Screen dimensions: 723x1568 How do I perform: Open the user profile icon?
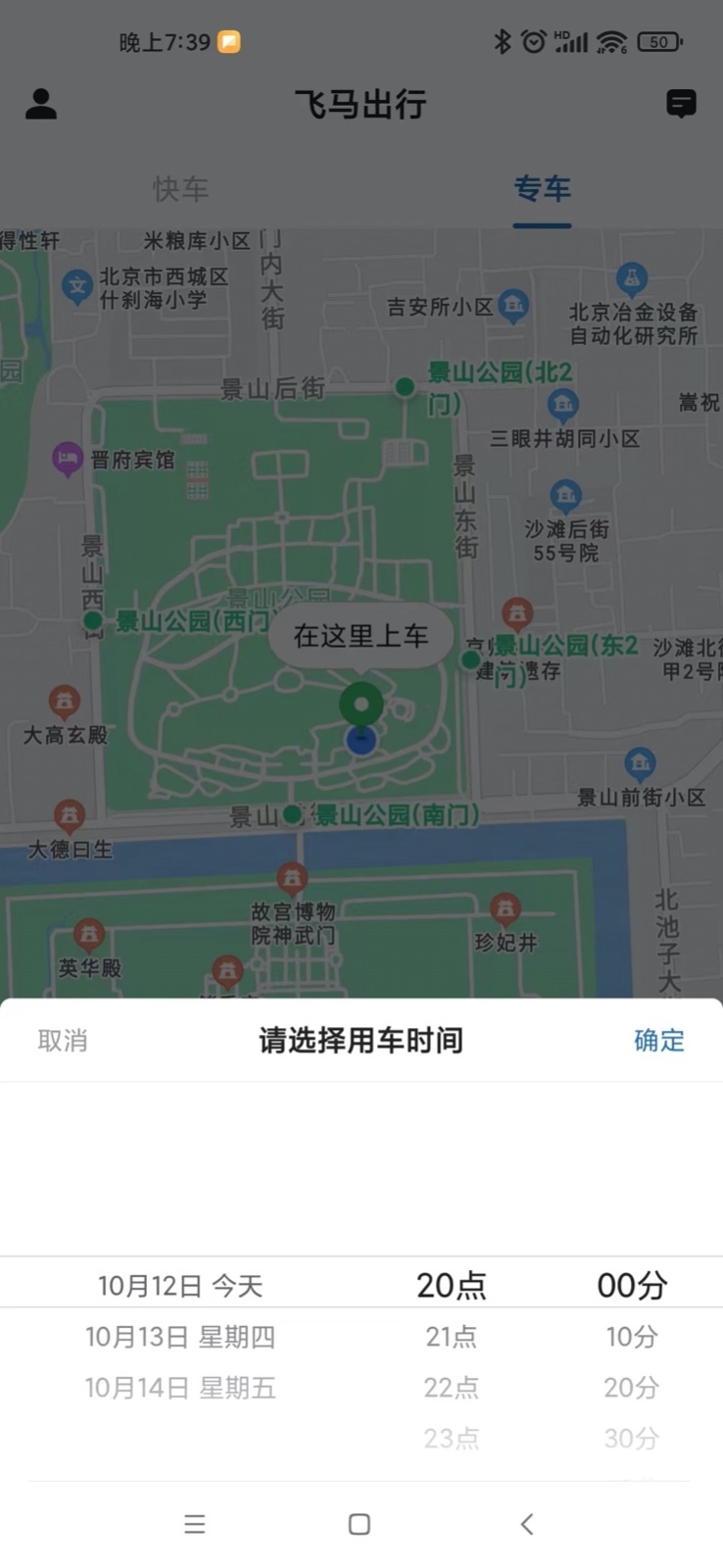(41, 104)
